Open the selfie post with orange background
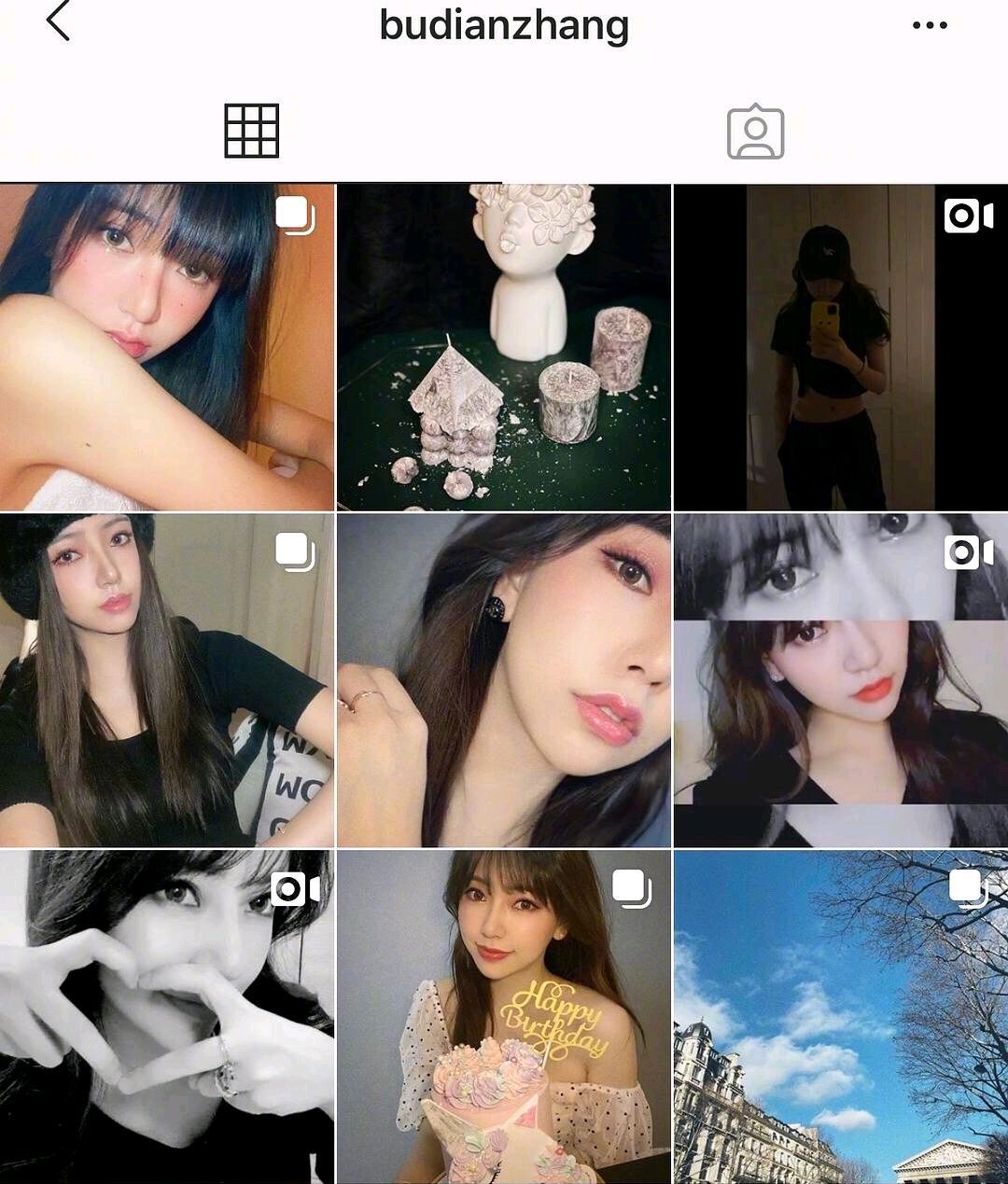Screen dimensions: 1008x1184 click(x=166, y=347)
